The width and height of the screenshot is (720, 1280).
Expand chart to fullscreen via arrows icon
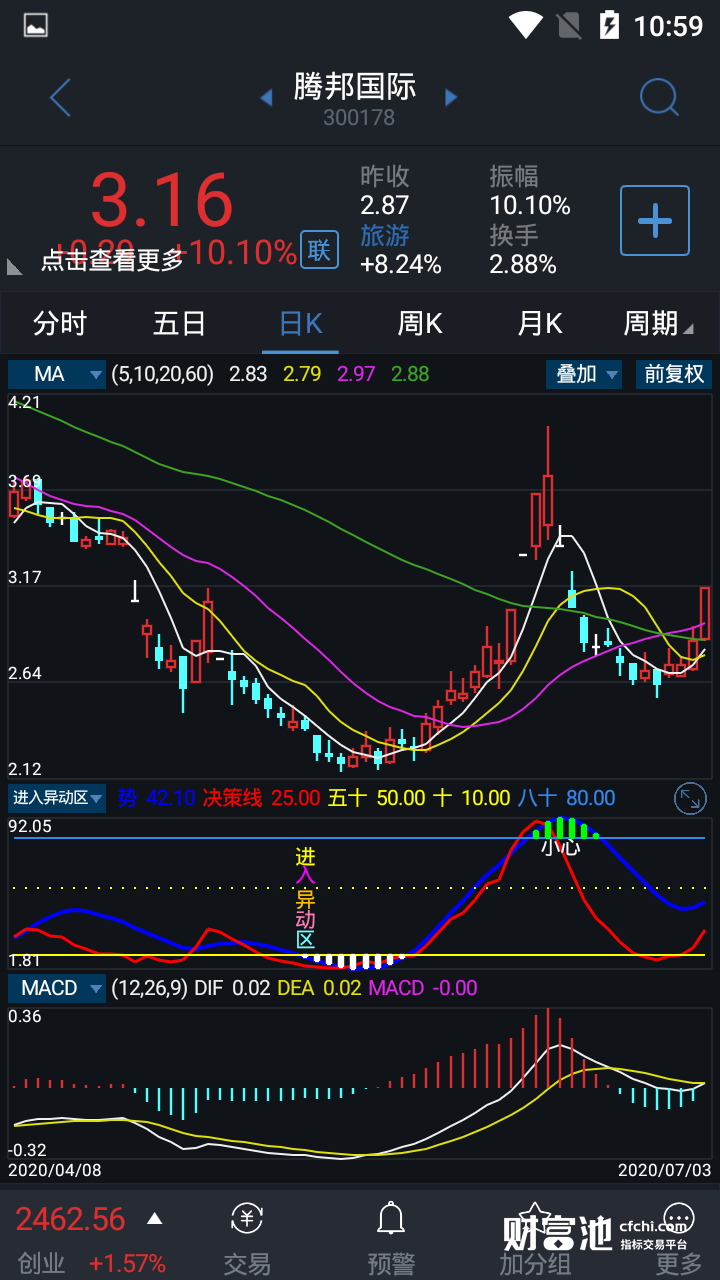click(x=691, y=798)
